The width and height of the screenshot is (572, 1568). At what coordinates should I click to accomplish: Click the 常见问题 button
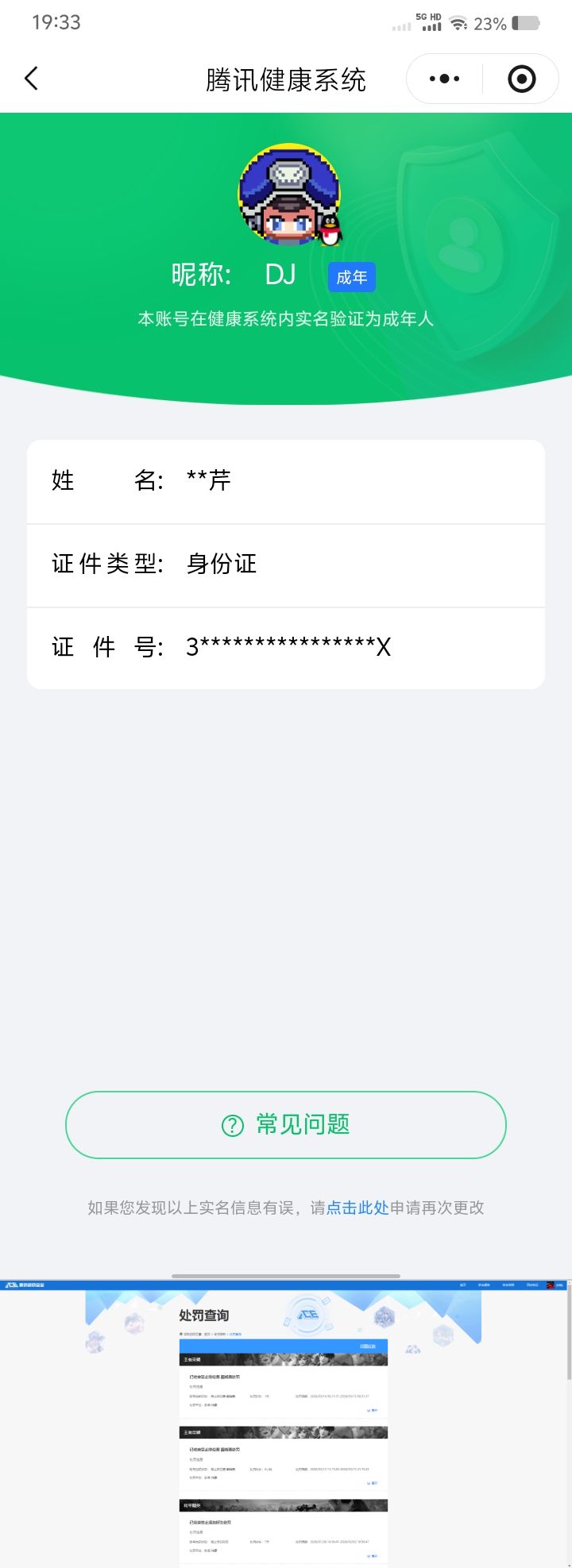point(286,1125)
